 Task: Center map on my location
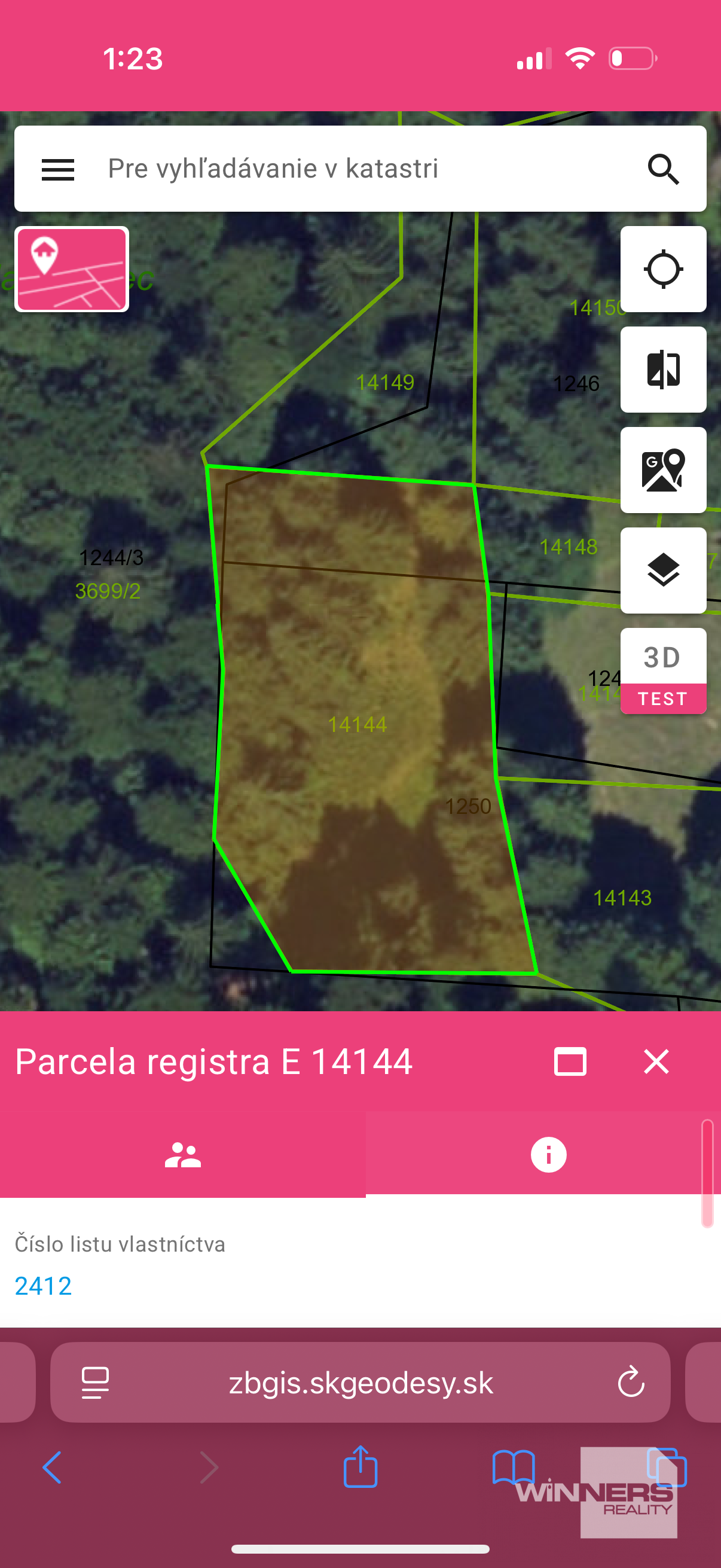pyautogui.click(x=663, y=269)
